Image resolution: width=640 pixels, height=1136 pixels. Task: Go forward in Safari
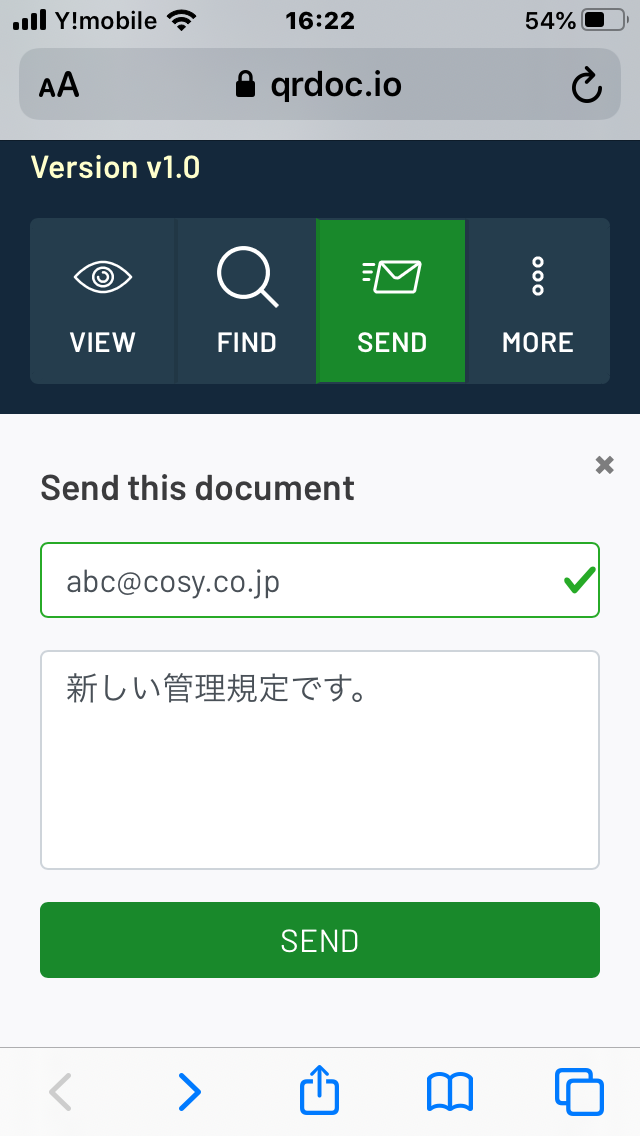click(x=189, y=1092)
